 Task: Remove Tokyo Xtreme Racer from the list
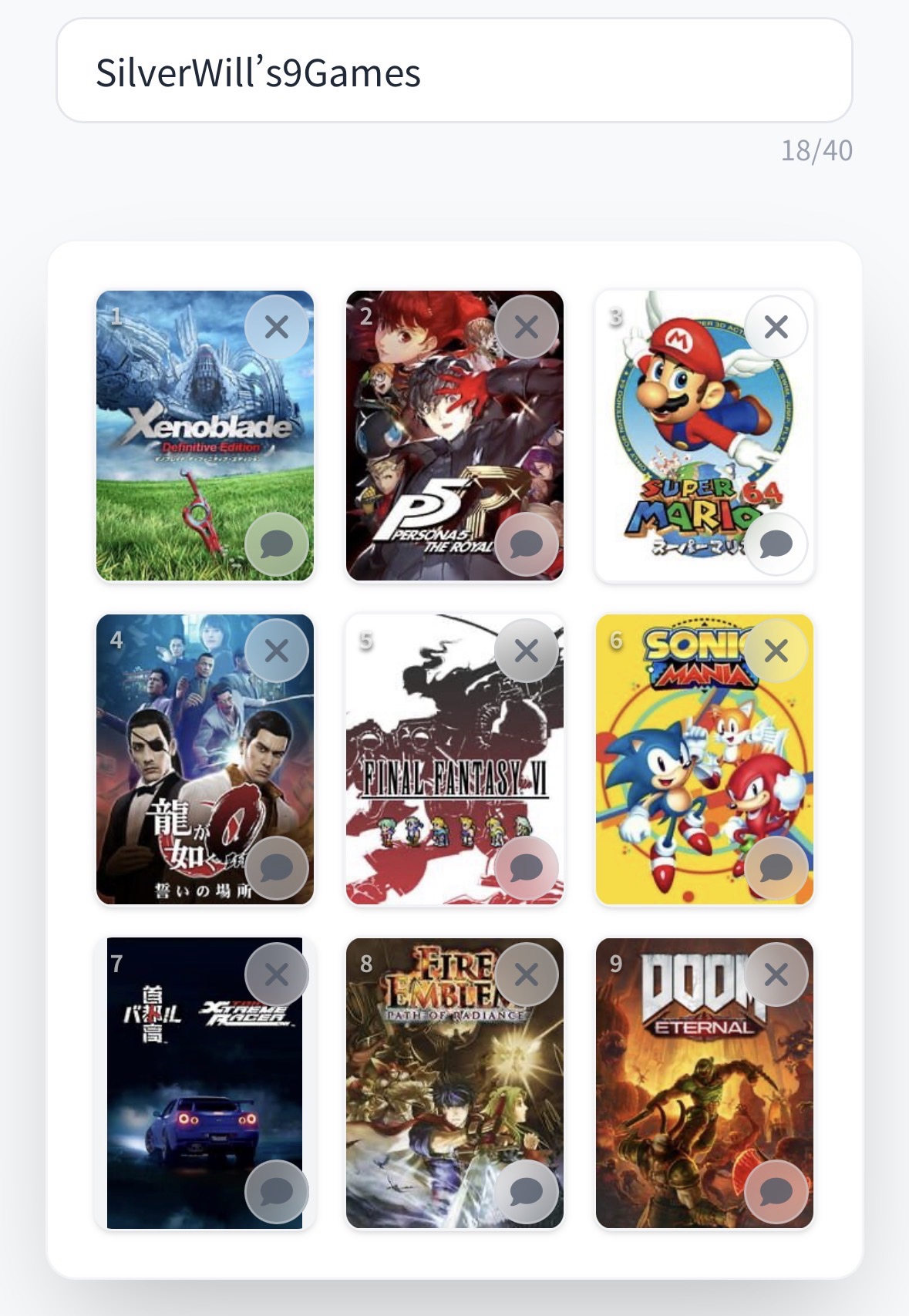tap(277, 974)
